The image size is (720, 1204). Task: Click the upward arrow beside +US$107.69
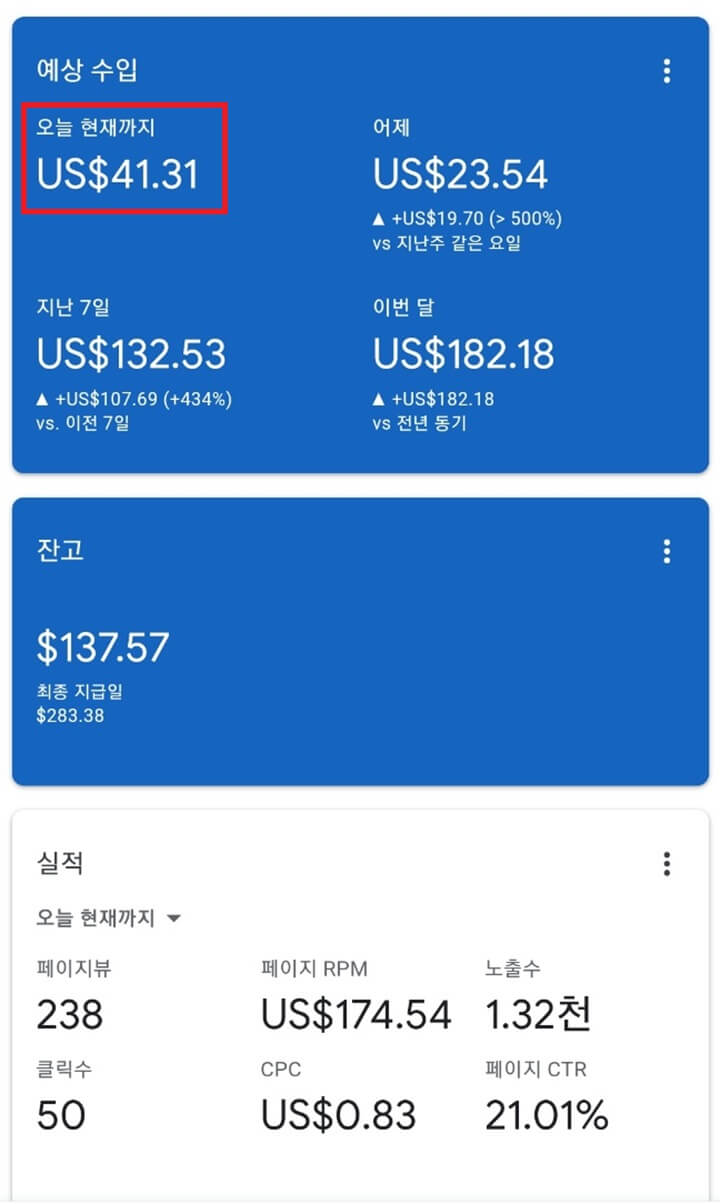coord(46,398)
